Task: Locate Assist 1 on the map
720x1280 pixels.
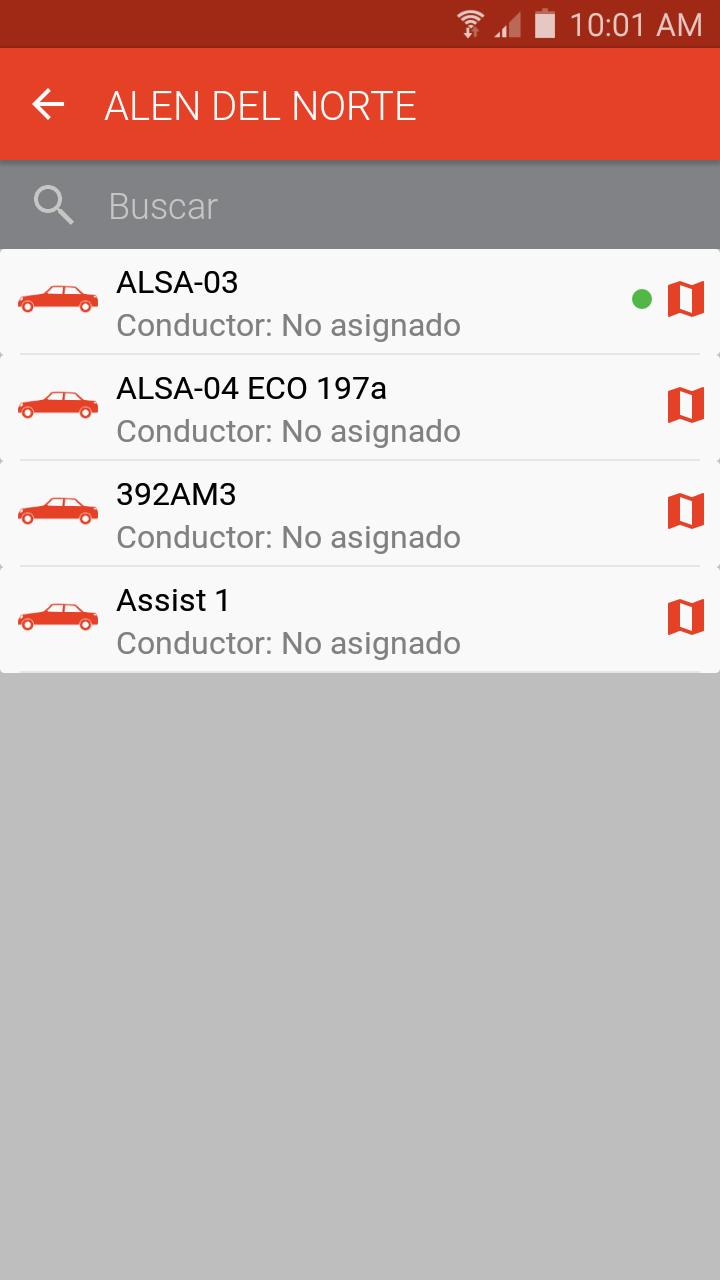Action: point(686,617)
